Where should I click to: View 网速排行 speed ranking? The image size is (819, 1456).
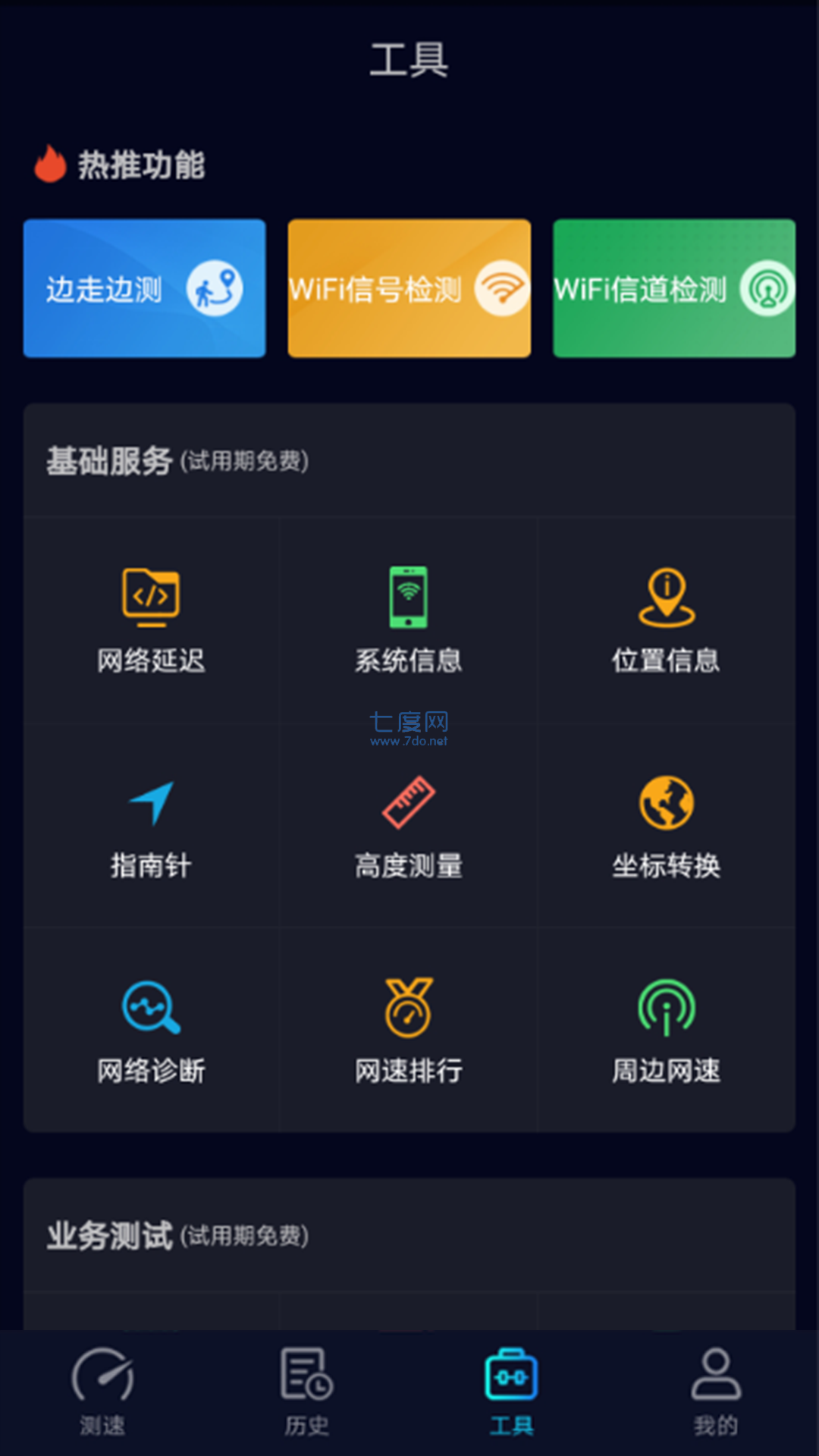(x=409, y=1031)
